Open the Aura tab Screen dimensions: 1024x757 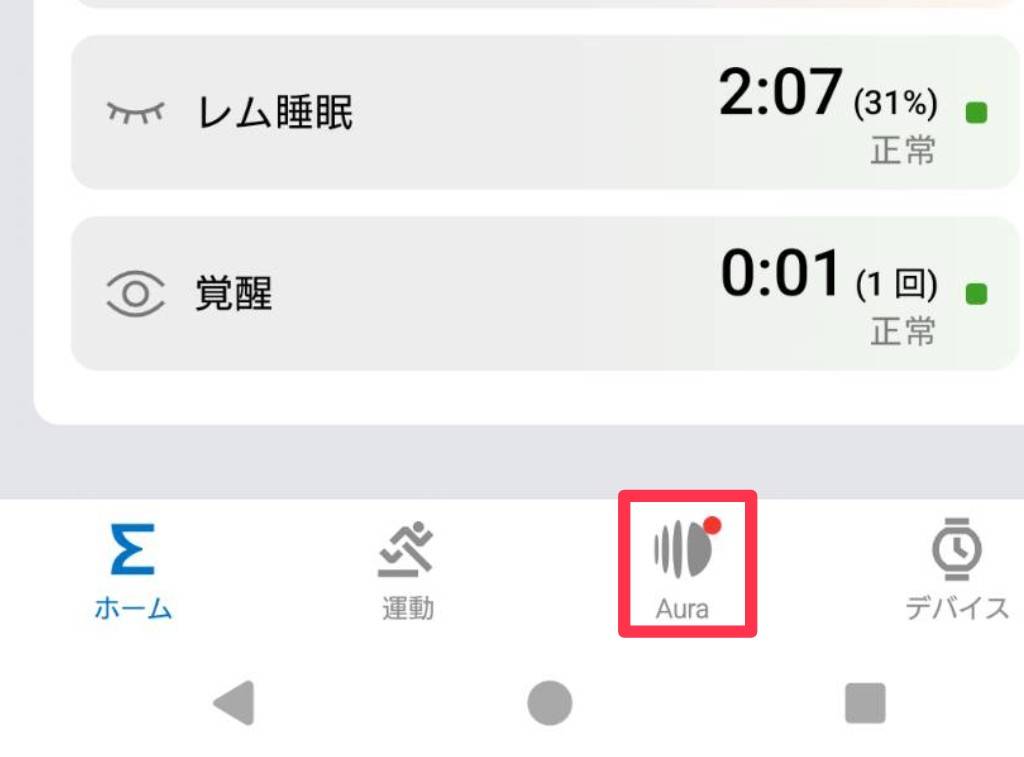click(684, 566)
